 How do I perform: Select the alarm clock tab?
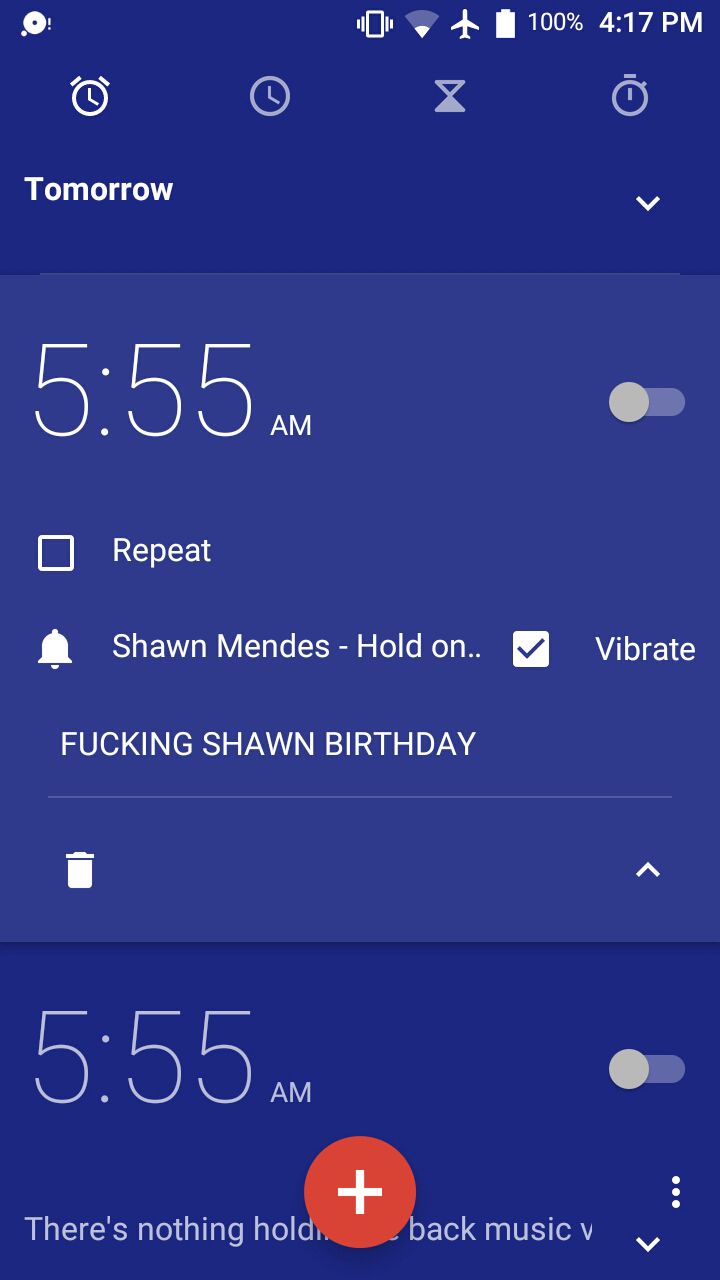pos(90,97)
